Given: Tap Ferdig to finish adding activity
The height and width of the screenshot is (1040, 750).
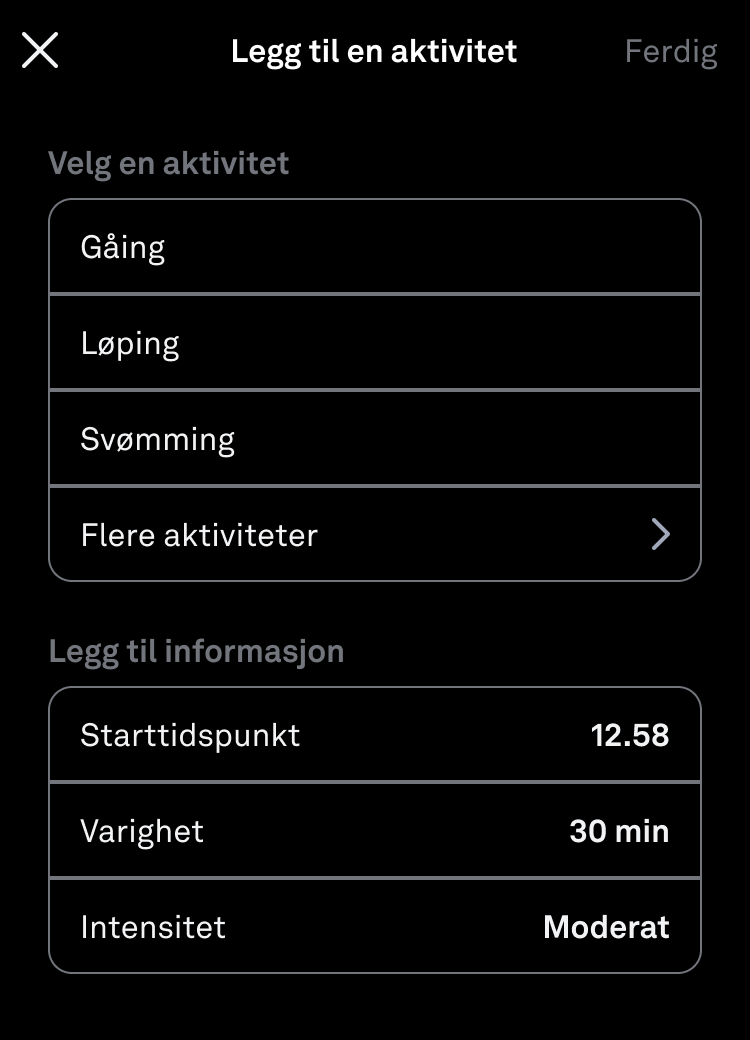Looking at the screenshot, I should click(670, 51).
